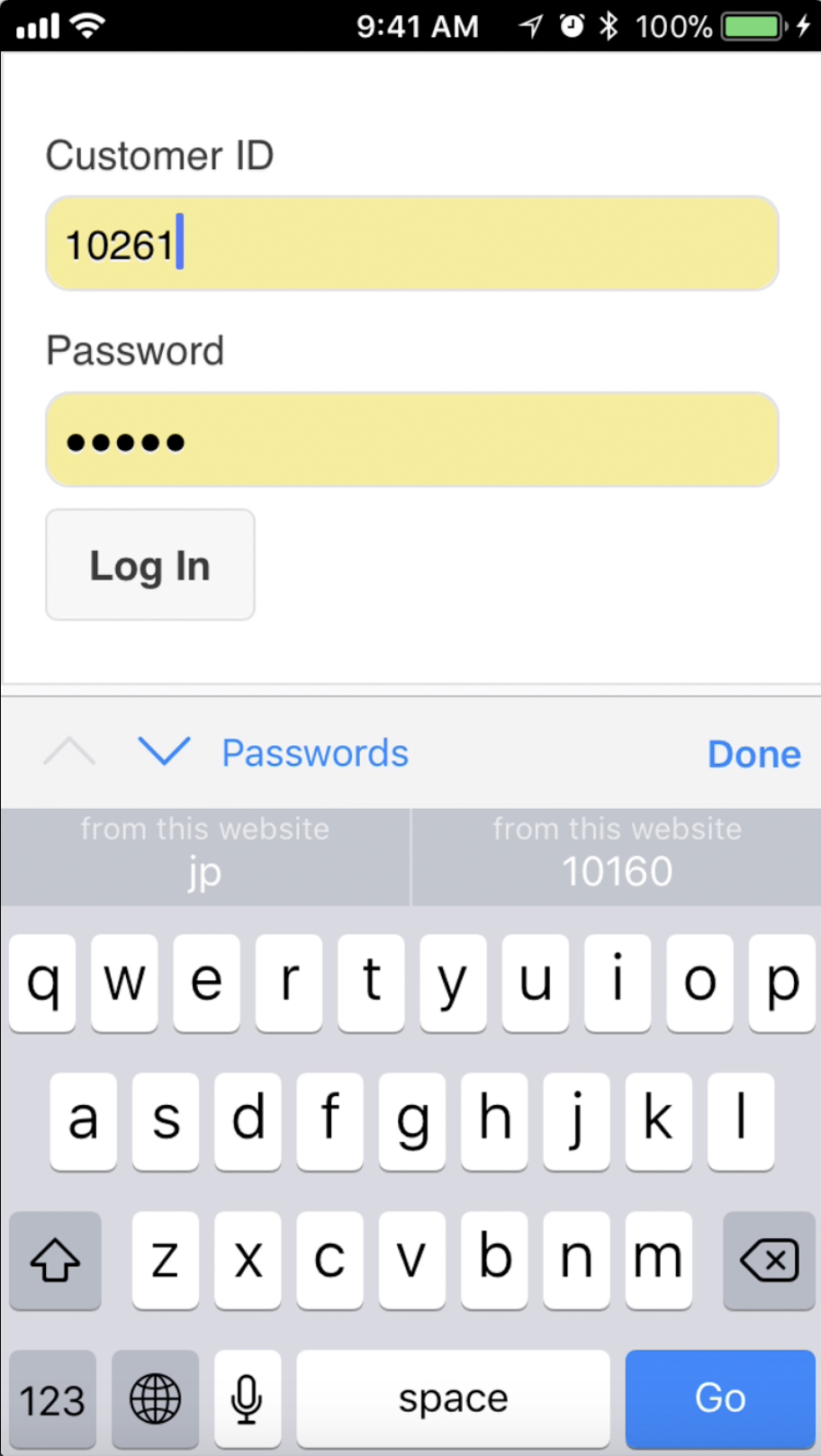Switch keyboard language with globe key
The height and width of the screenshot is (1456, 821).
155,1399
